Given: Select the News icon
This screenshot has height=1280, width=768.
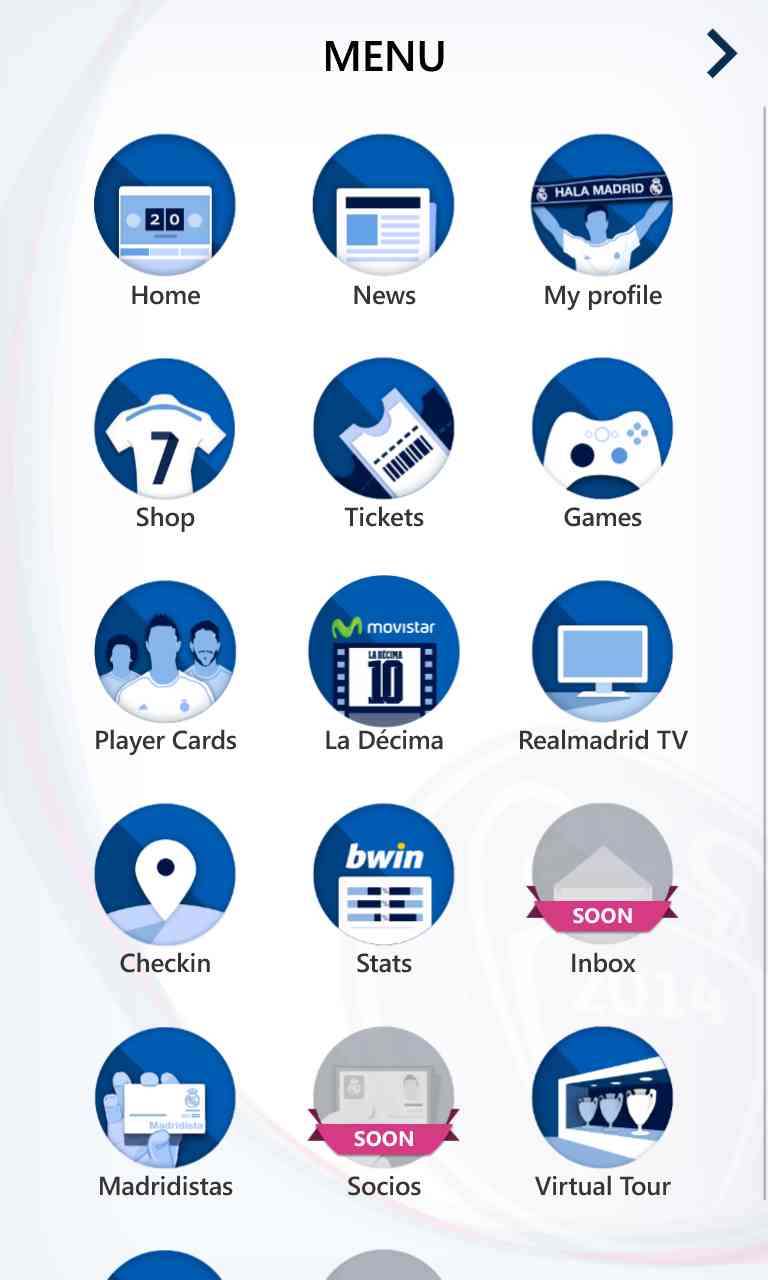Looking at the screenshot, I should pyautogui.click(x=384, y=203).
